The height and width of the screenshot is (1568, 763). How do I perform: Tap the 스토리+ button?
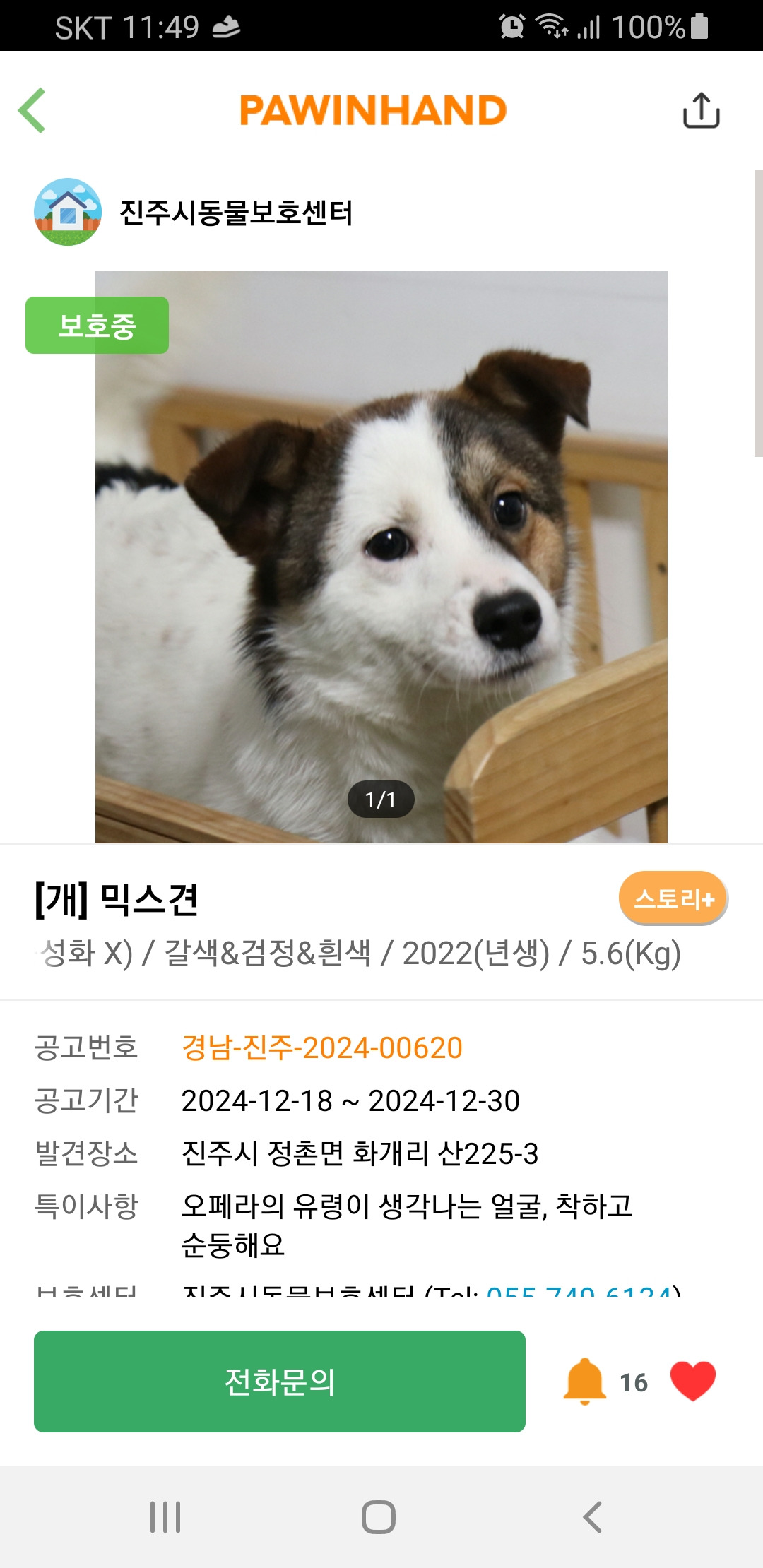click(x=673, y=899)
